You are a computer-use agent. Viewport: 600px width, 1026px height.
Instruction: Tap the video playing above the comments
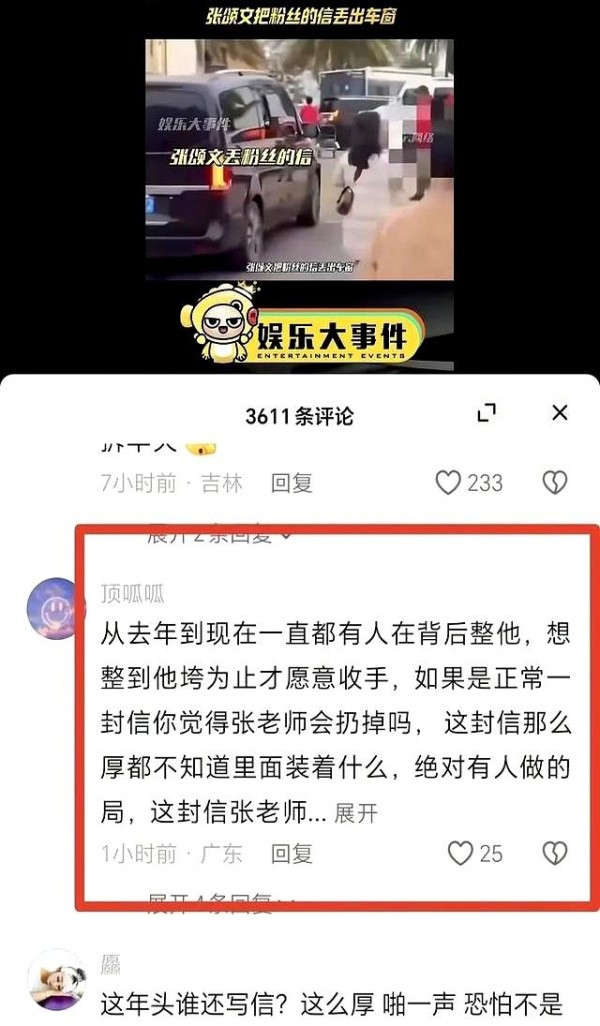click(x=299, y=160)
